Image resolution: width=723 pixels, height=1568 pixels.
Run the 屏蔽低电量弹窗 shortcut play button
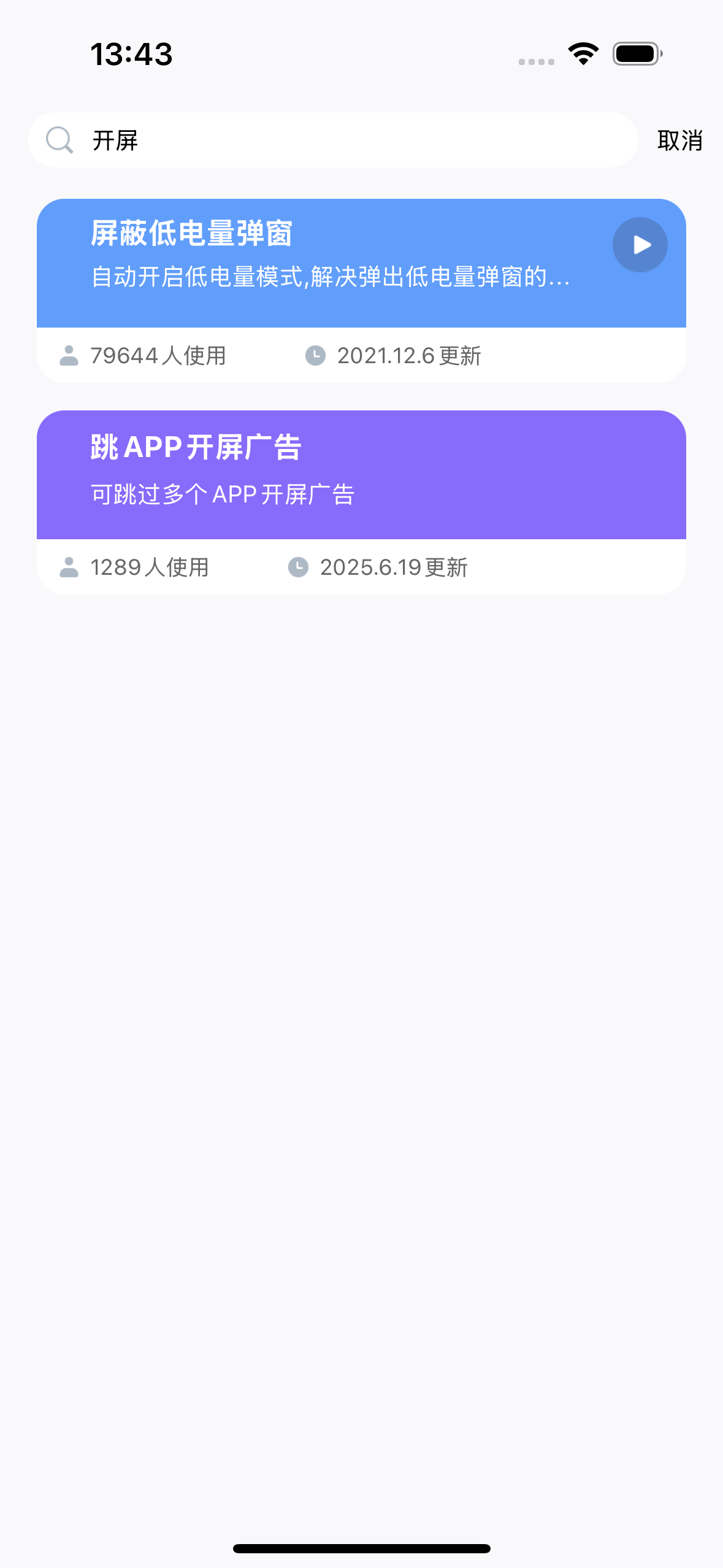640,245
